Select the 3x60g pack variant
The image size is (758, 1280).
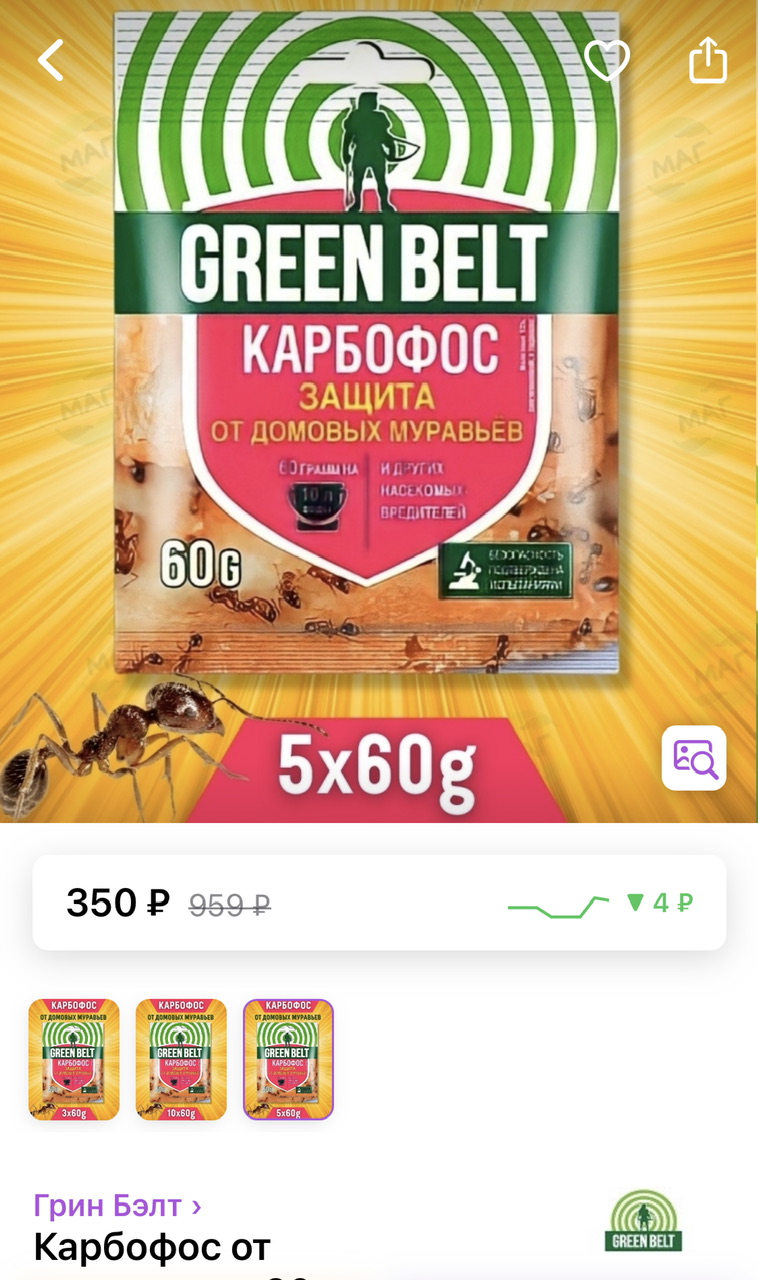tap(74, 1059)
